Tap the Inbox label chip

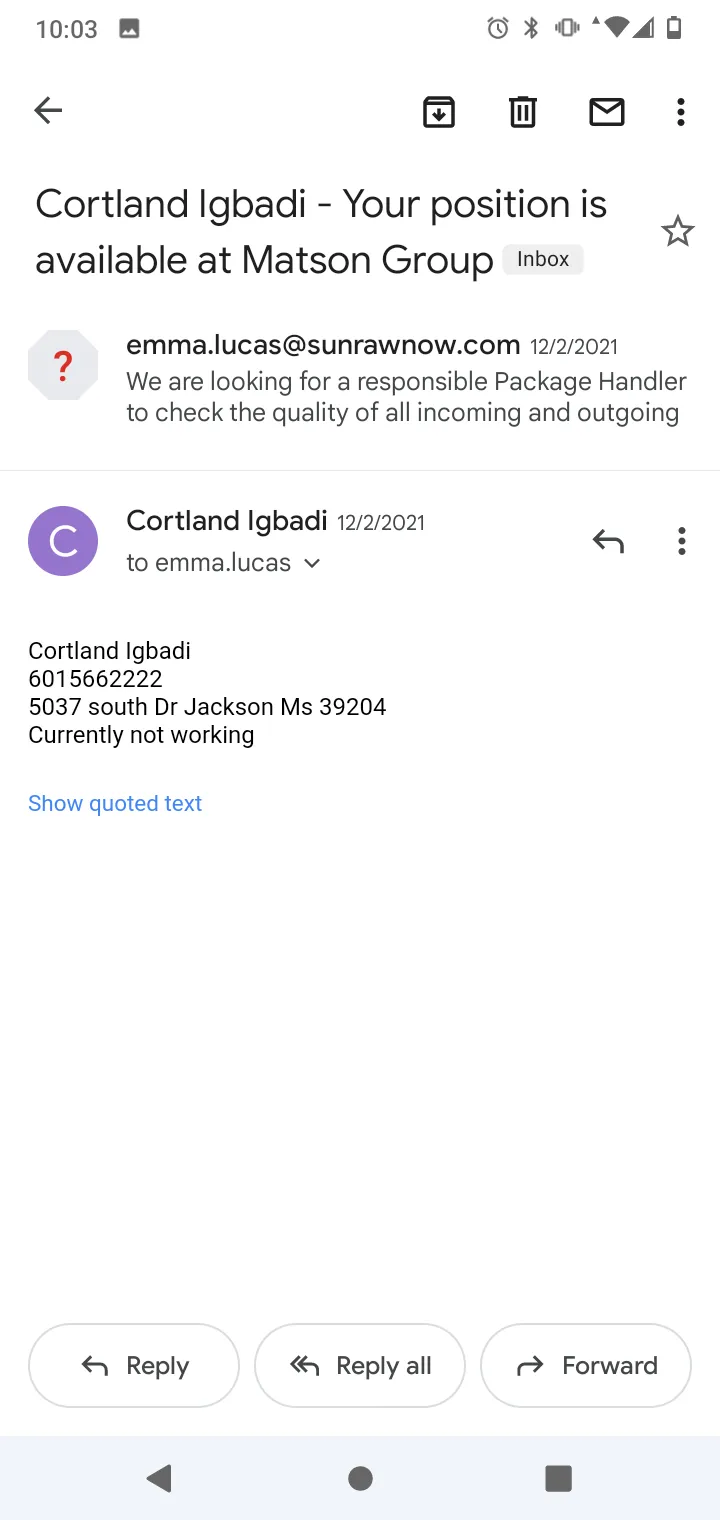[x=543, y=259]
